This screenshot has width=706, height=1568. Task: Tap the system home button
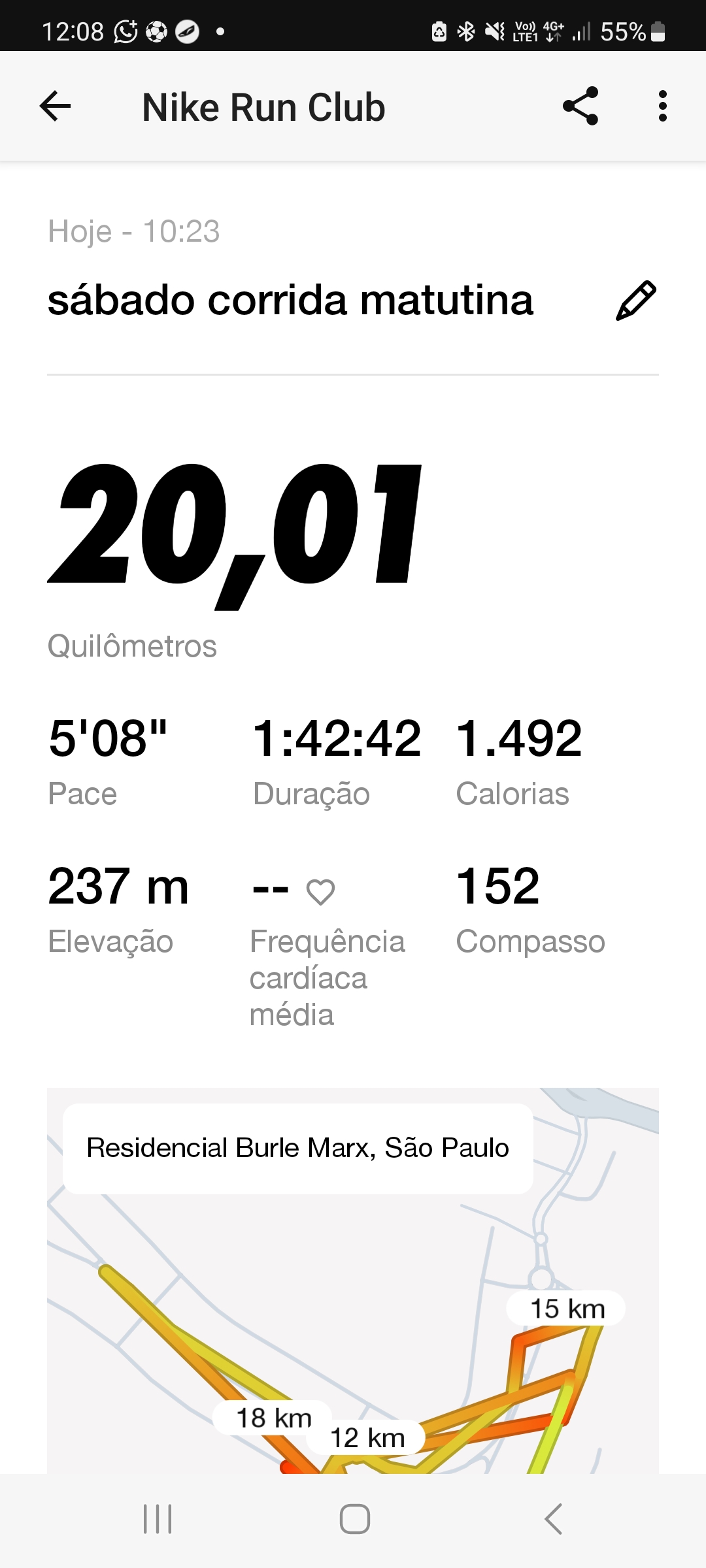(354, 1518)
